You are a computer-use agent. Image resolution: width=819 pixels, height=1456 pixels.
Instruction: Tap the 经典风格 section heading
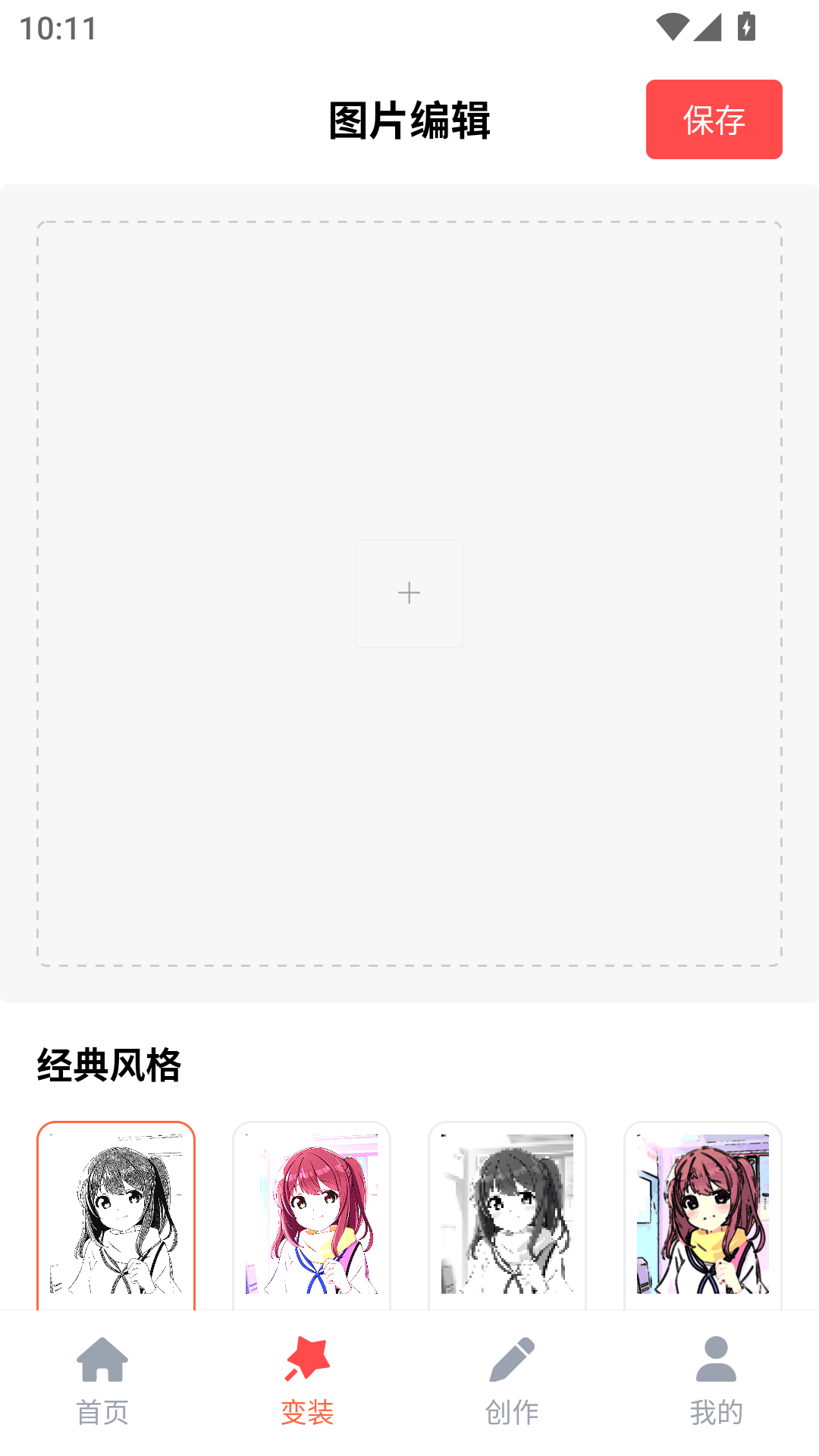[109, 1065]
